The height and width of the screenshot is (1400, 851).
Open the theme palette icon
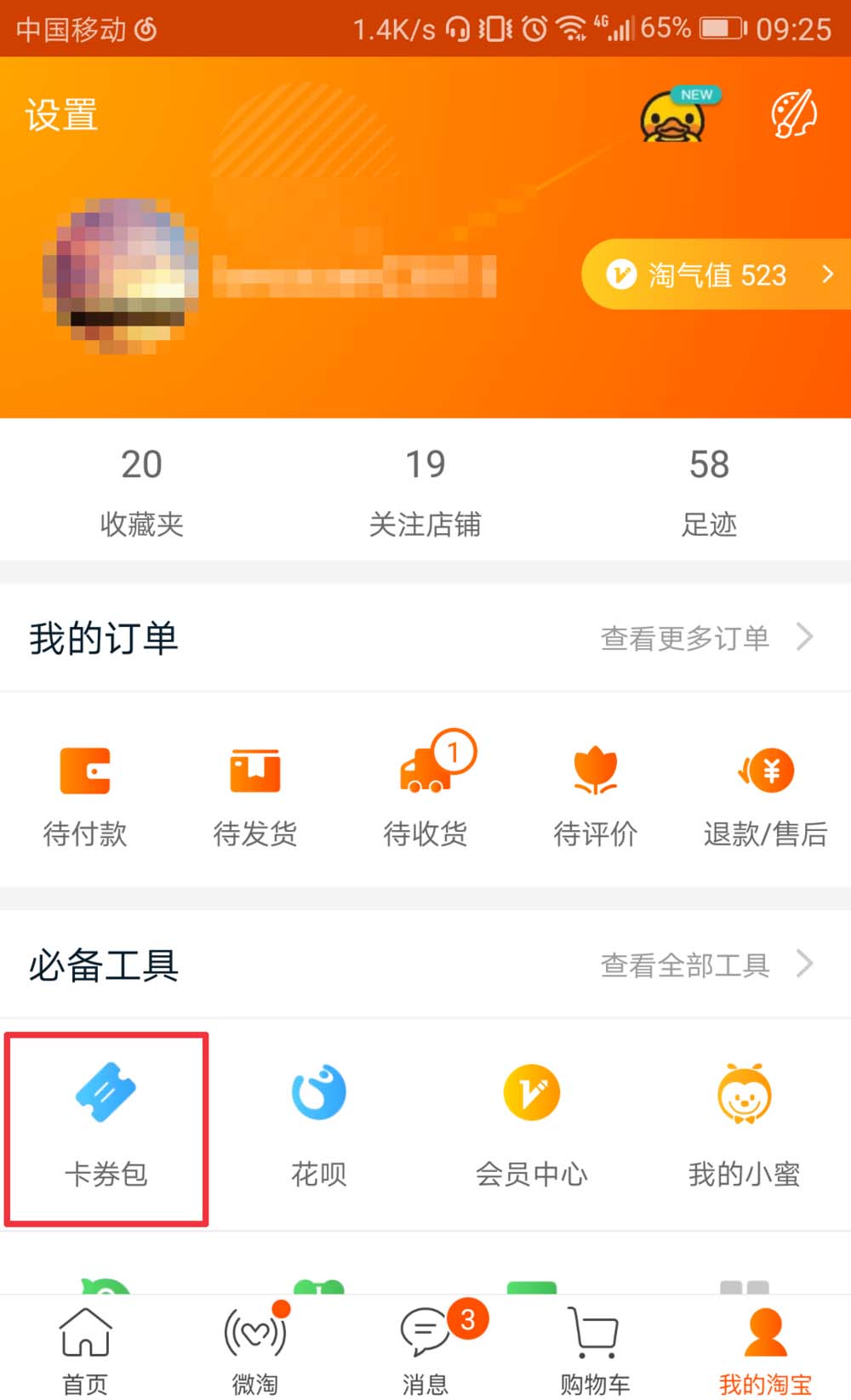click(793, 114)
